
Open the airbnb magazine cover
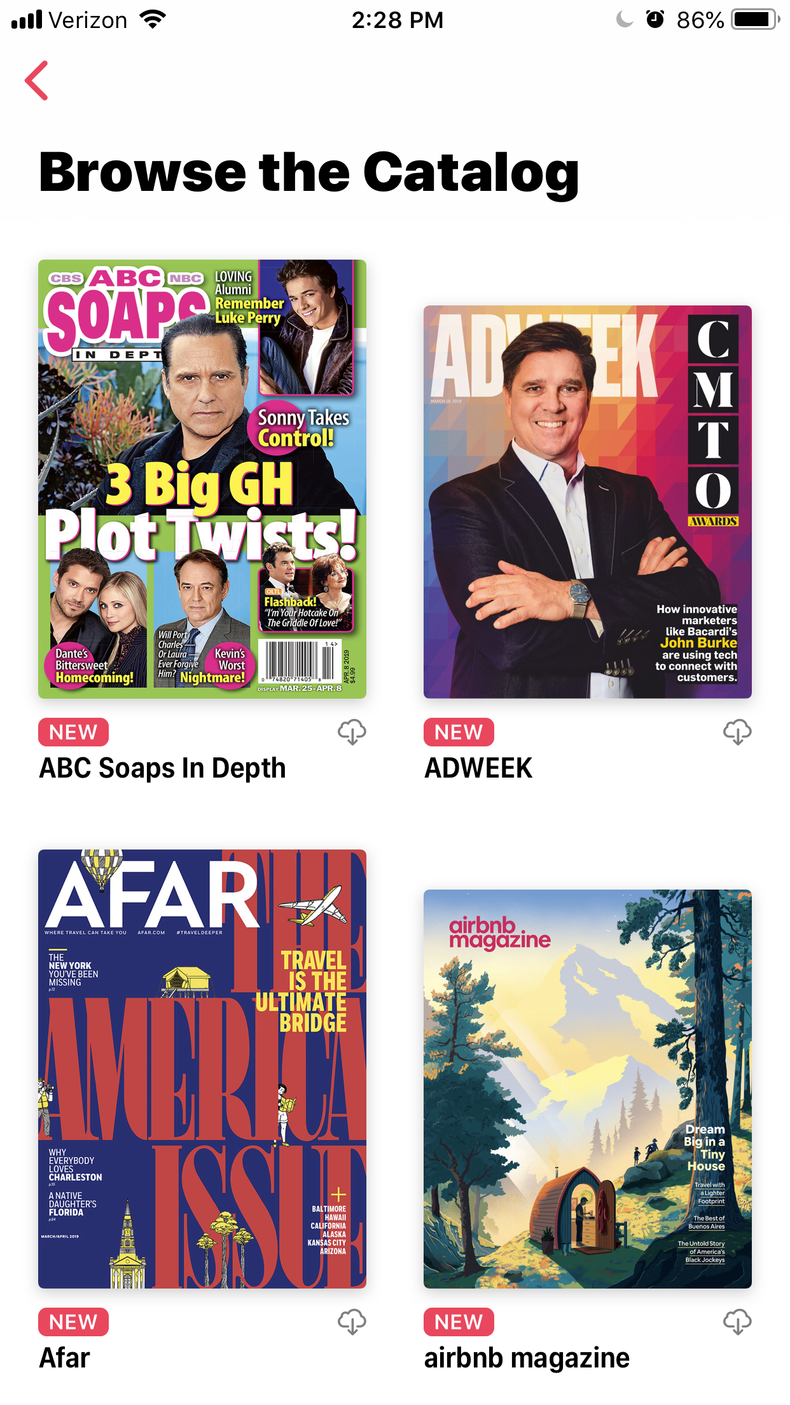point(587,1089)
